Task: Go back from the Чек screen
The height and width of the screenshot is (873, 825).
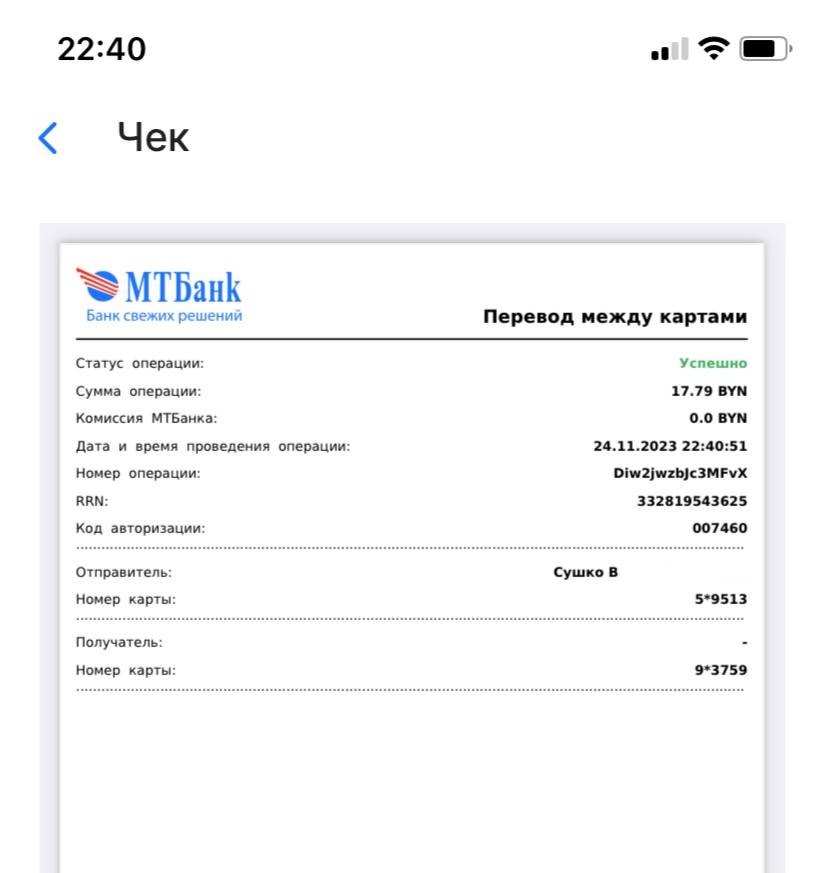Action: click(x=48, y=138)
